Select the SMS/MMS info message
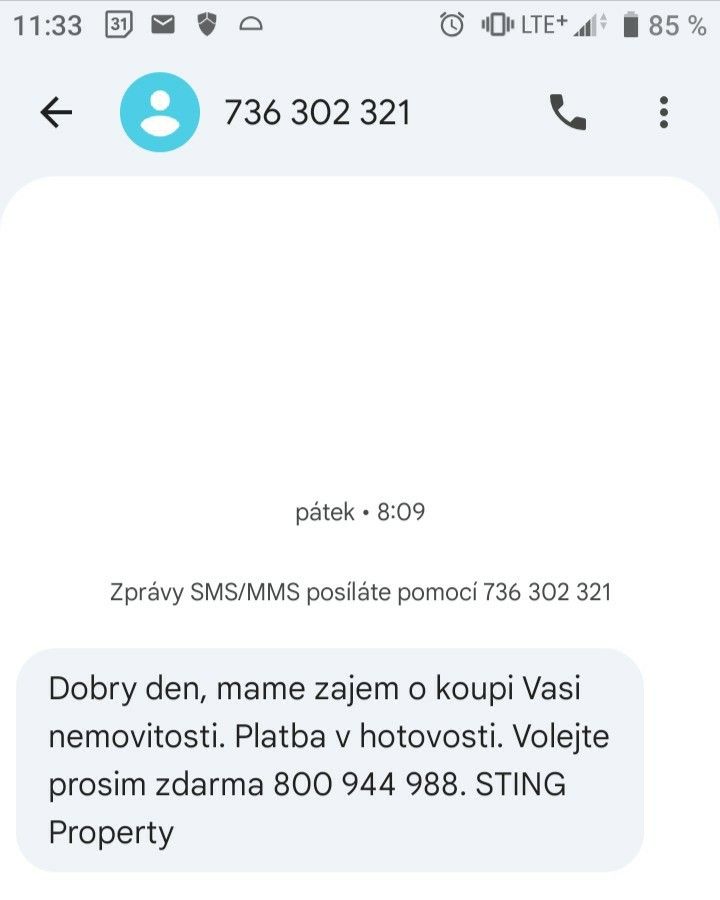The width and height of the screenshot is (720, 900). (360, 592)
